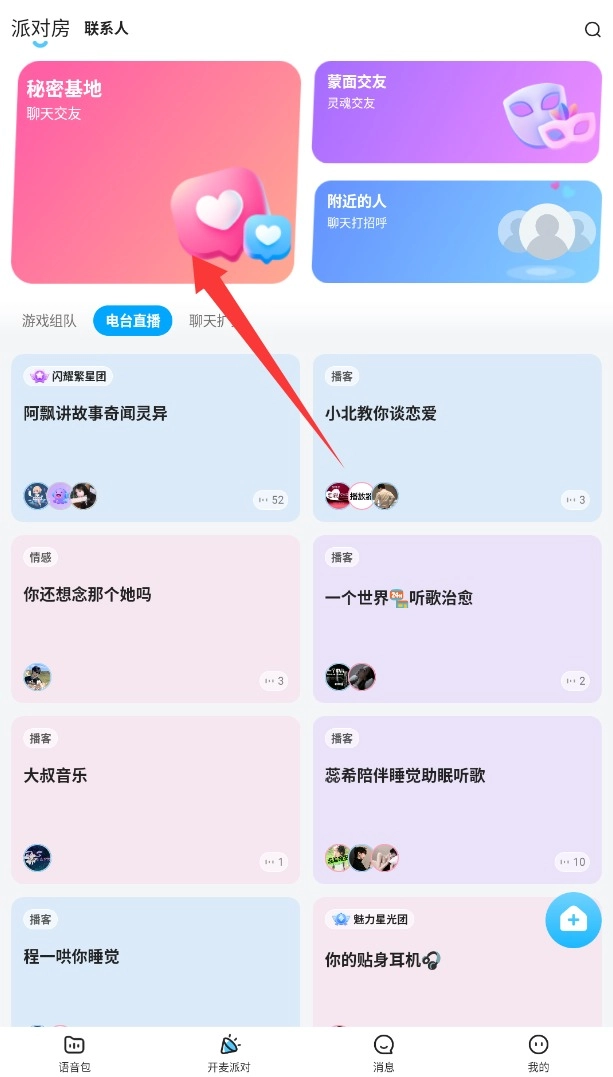Enter the room 小北教你谈恋爱
The width and height of the screenshot is (613, 1077).
pos(457,437)
